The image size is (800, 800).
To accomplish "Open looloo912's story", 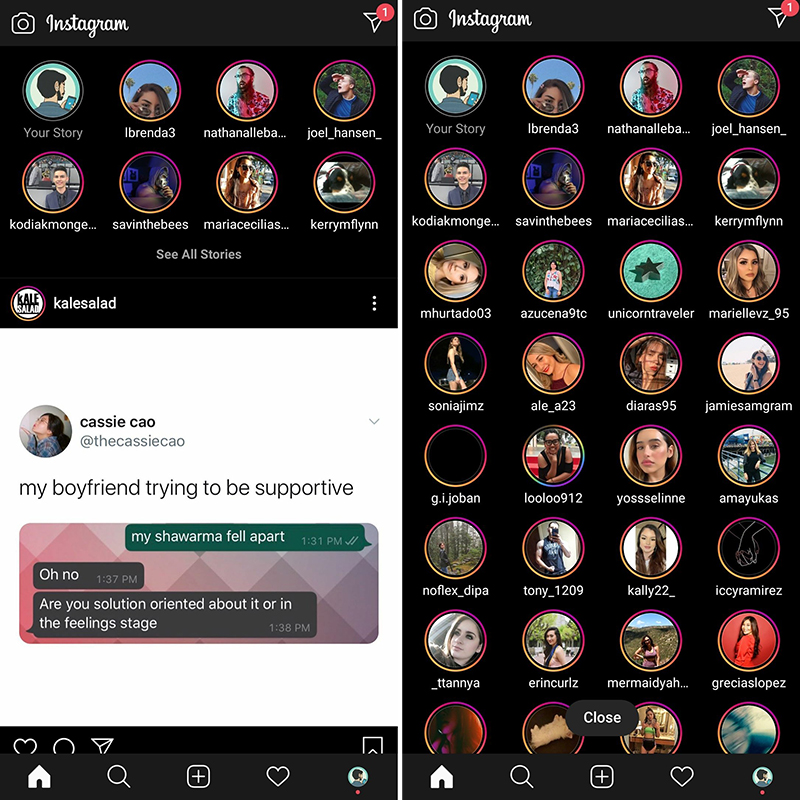I will [554, 456].
